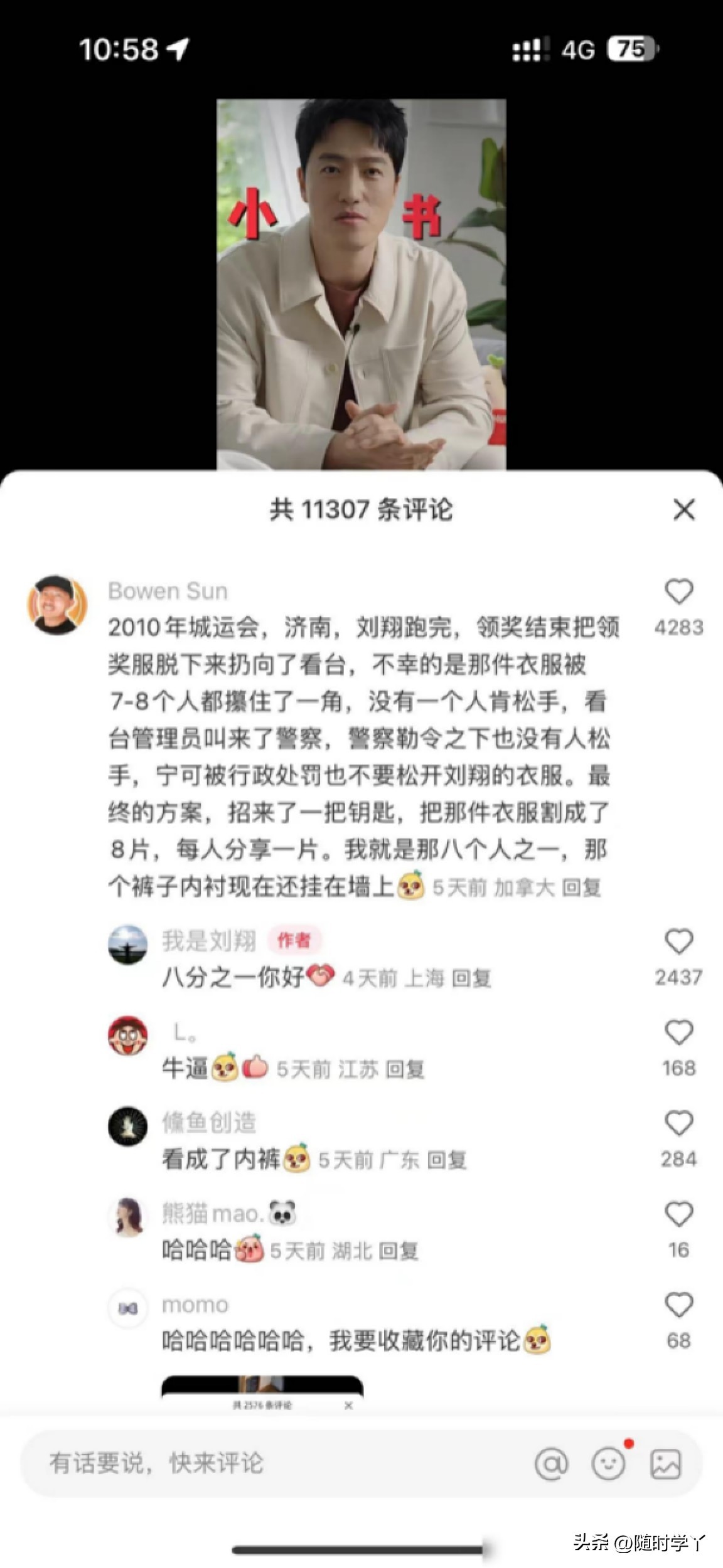Screen dimensions: 723x1568
Task: Like the 看成了内裤 comment
Action: click(x=678, y=1123)
